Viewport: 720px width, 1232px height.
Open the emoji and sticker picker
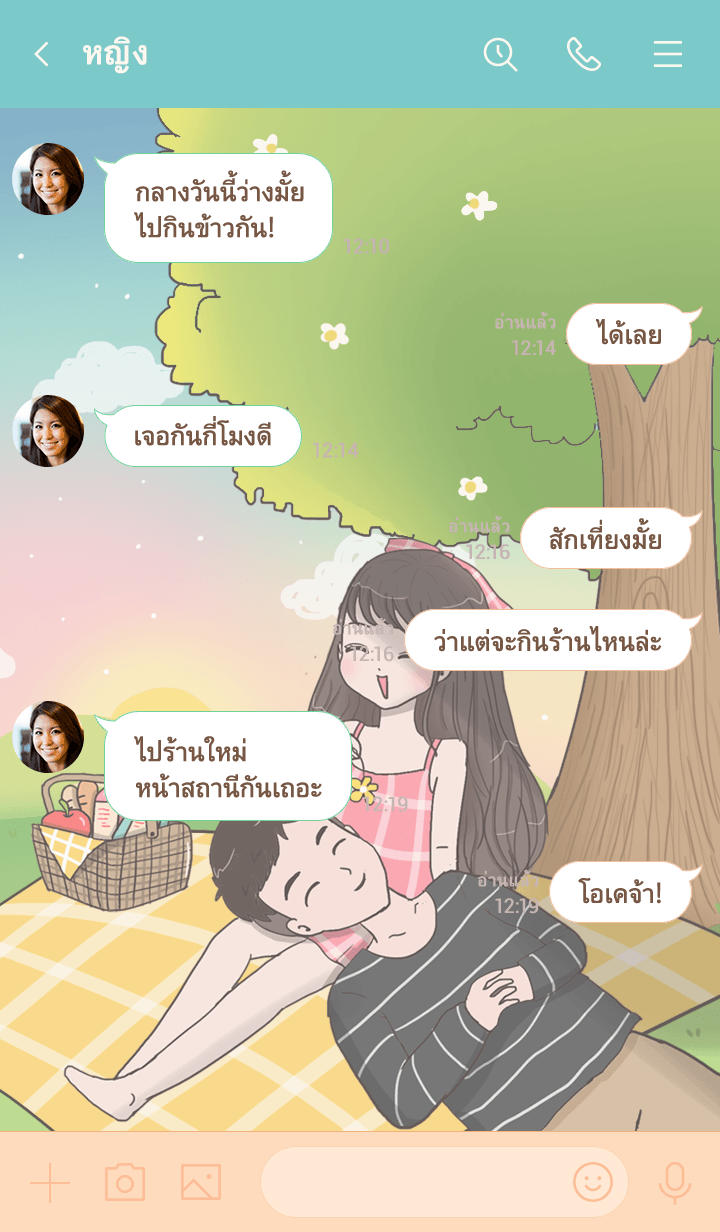click(x=592, y=1183)
